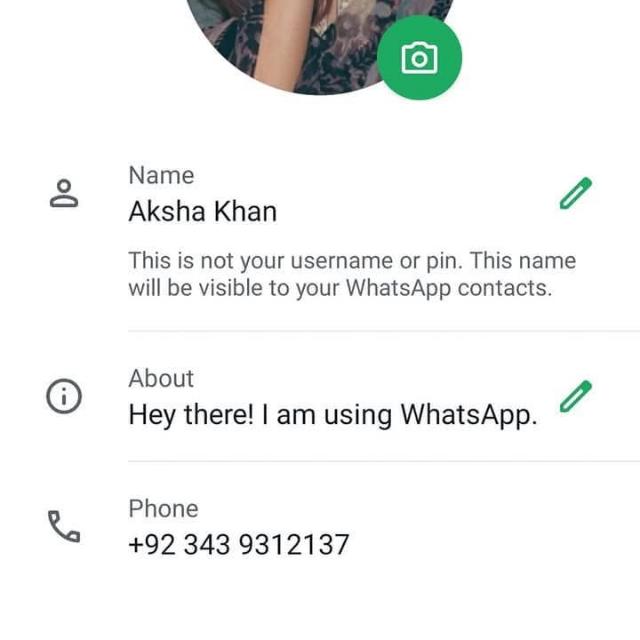
Task: Tap the green camera button on profile photo
Action: point(420,59)
